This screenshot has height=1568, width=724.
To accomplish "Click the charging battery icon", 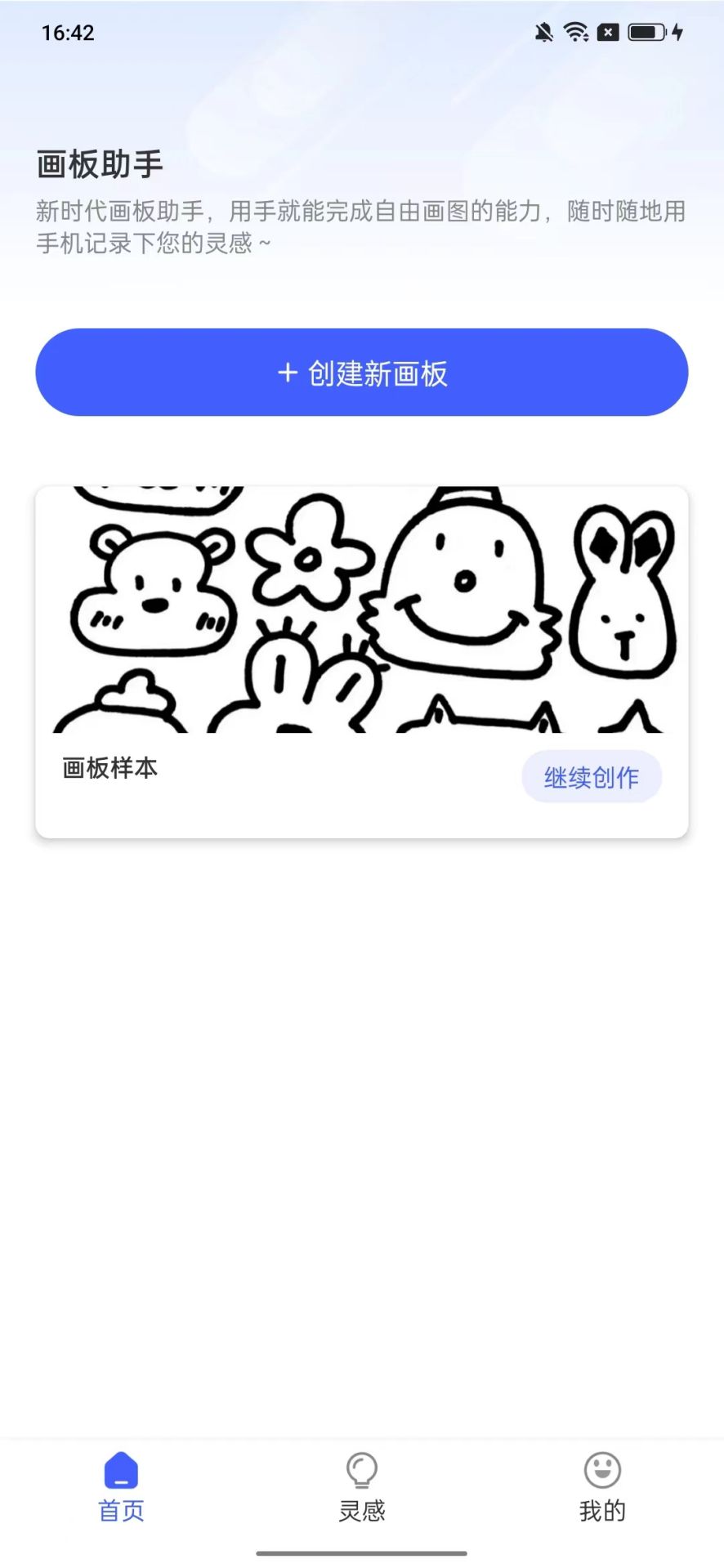I will 646,33.
